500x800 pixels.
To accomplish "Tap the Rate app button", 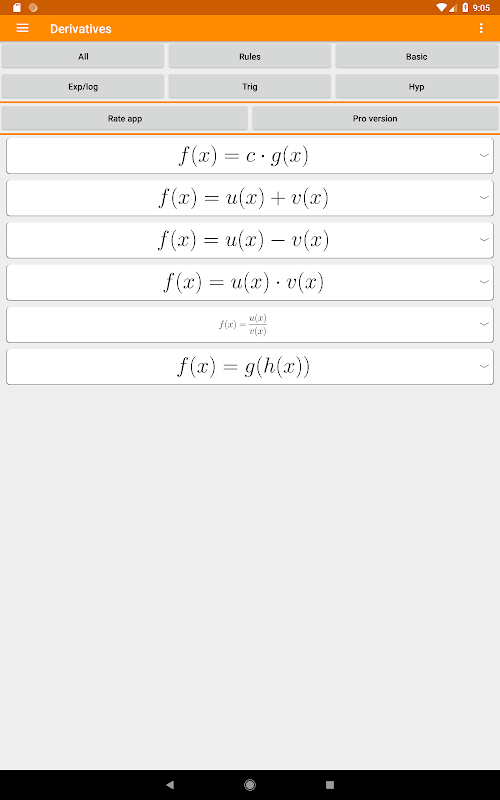I will (x=125, y=118).
